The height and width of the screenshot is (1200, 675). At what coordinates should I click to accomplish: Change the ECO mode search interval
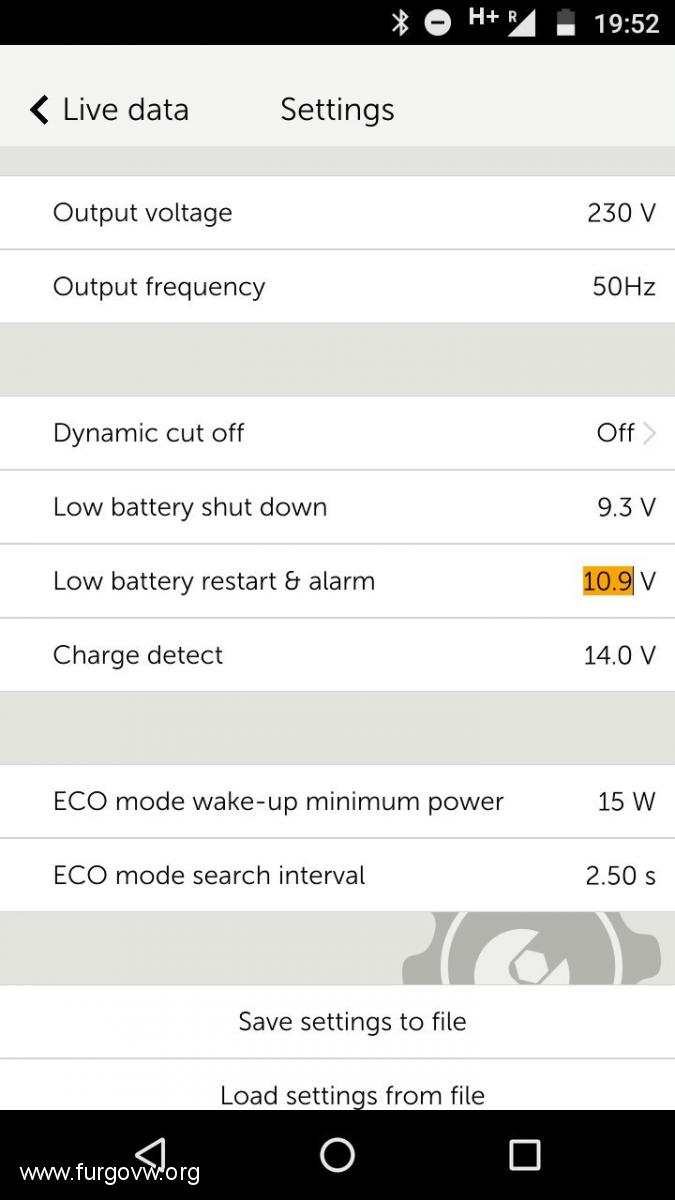[337, 875]
